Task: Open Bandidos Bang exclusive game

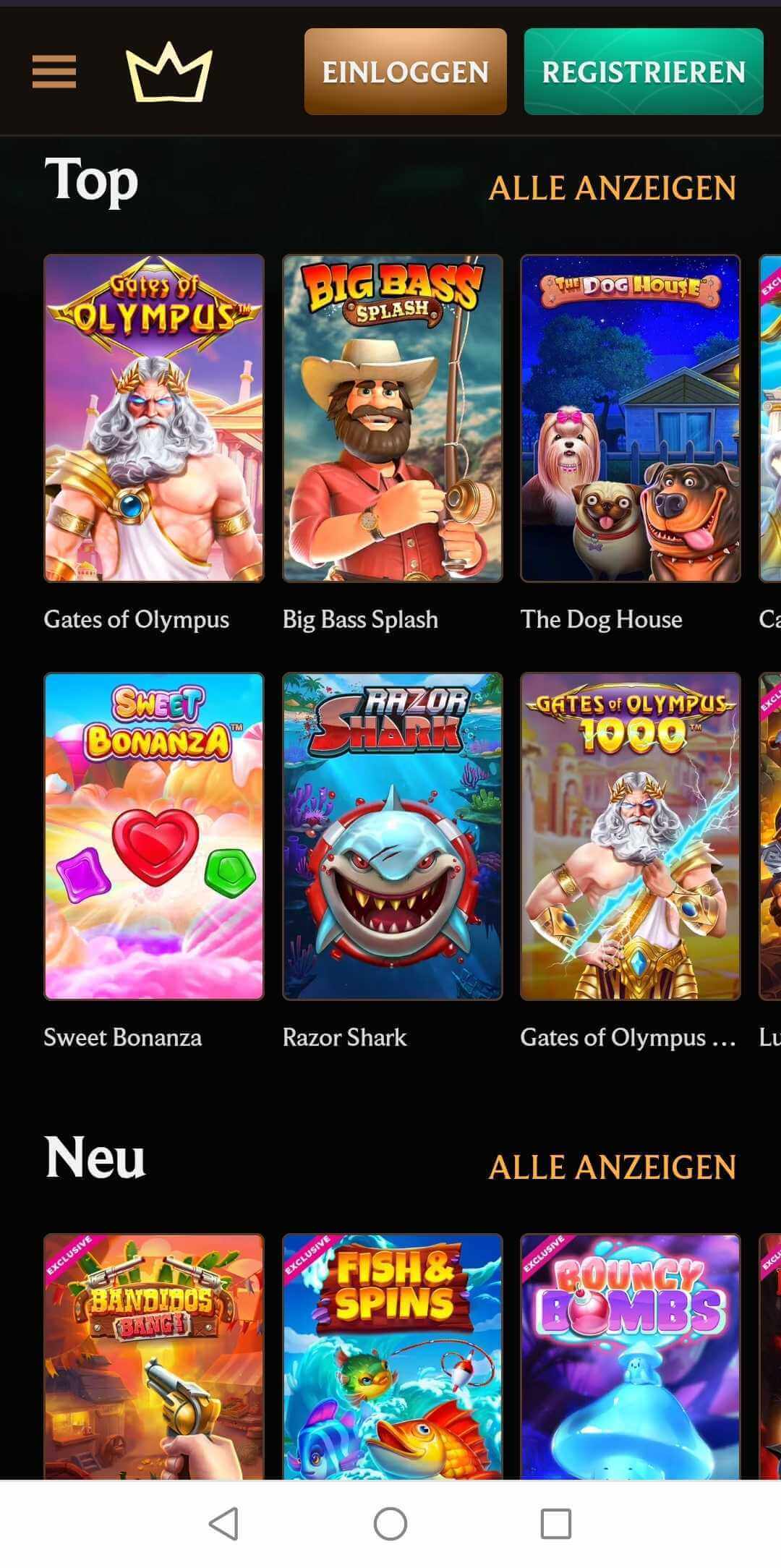Action: click(x=154, y=1356)
